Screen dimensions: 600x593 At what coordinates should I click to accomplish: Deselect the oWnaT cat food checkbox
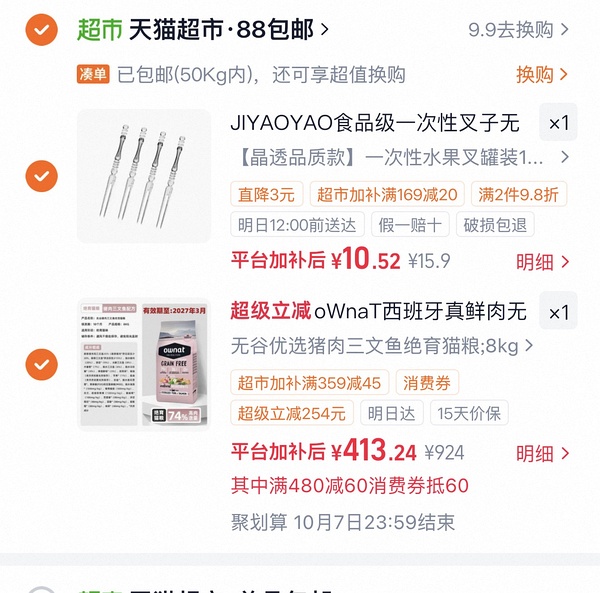pos(41,364)
